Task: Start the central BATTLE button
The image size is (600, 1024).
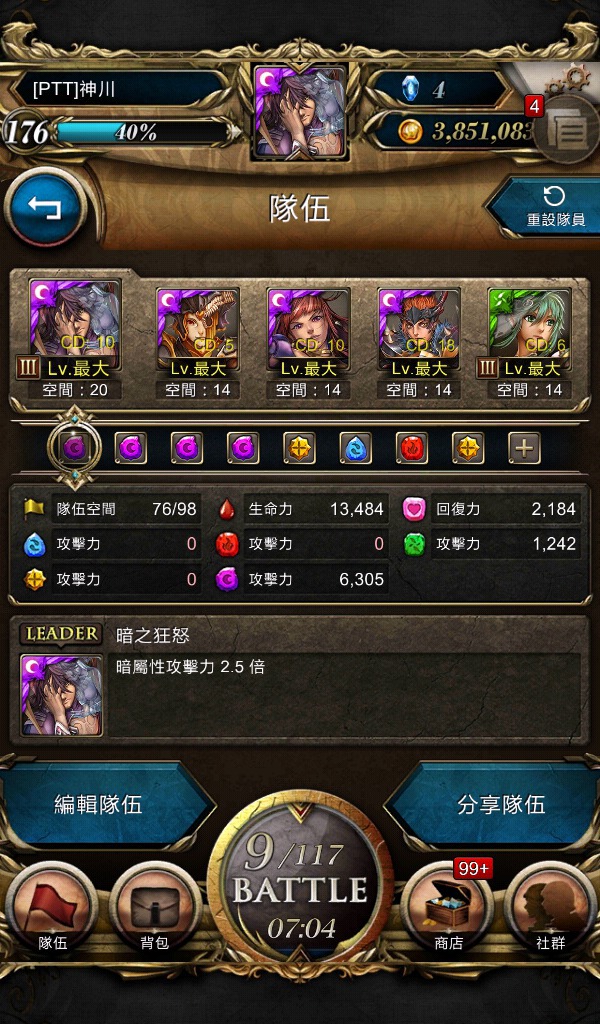Action: pyautogui.click(x=300, y=889)
